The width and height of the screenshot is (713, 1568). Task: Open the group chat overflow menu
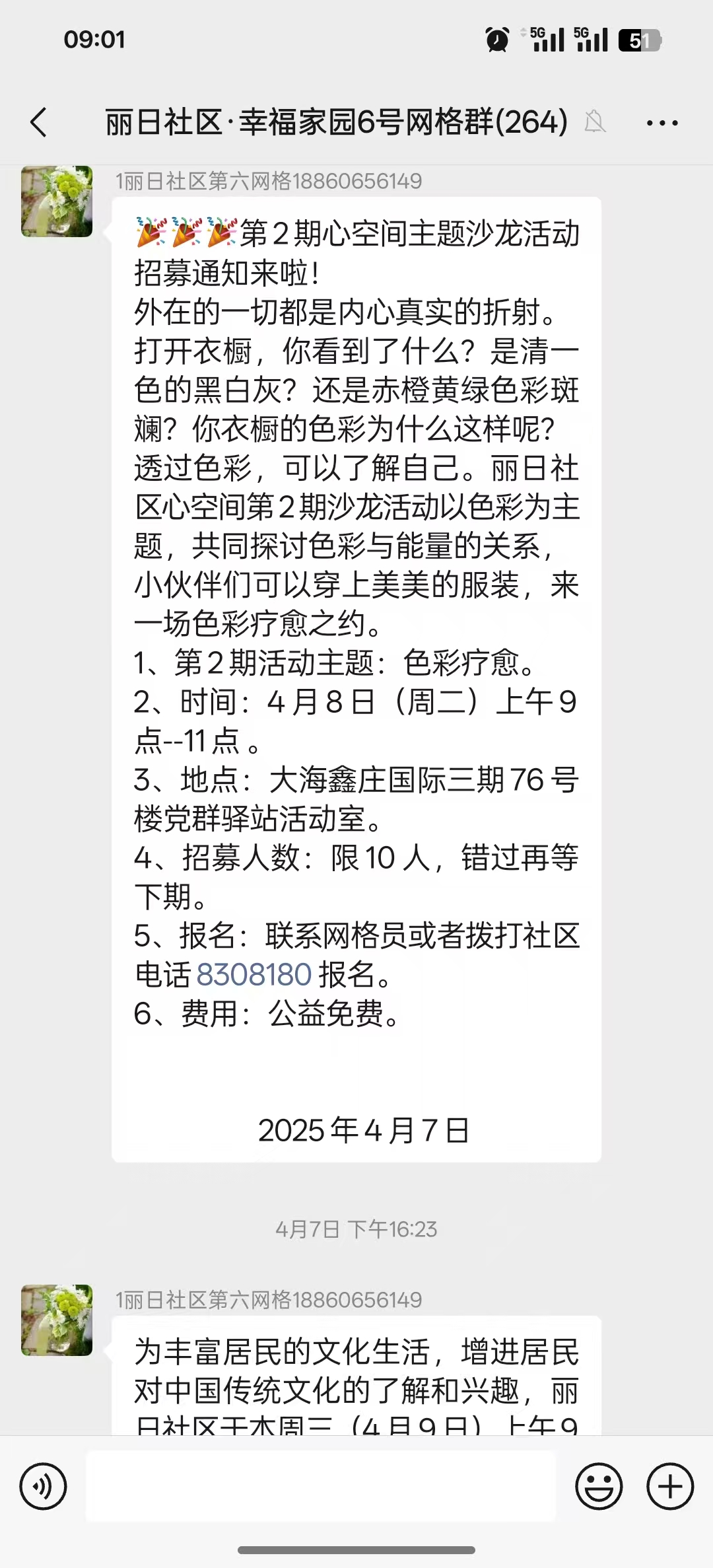point(662,123)
